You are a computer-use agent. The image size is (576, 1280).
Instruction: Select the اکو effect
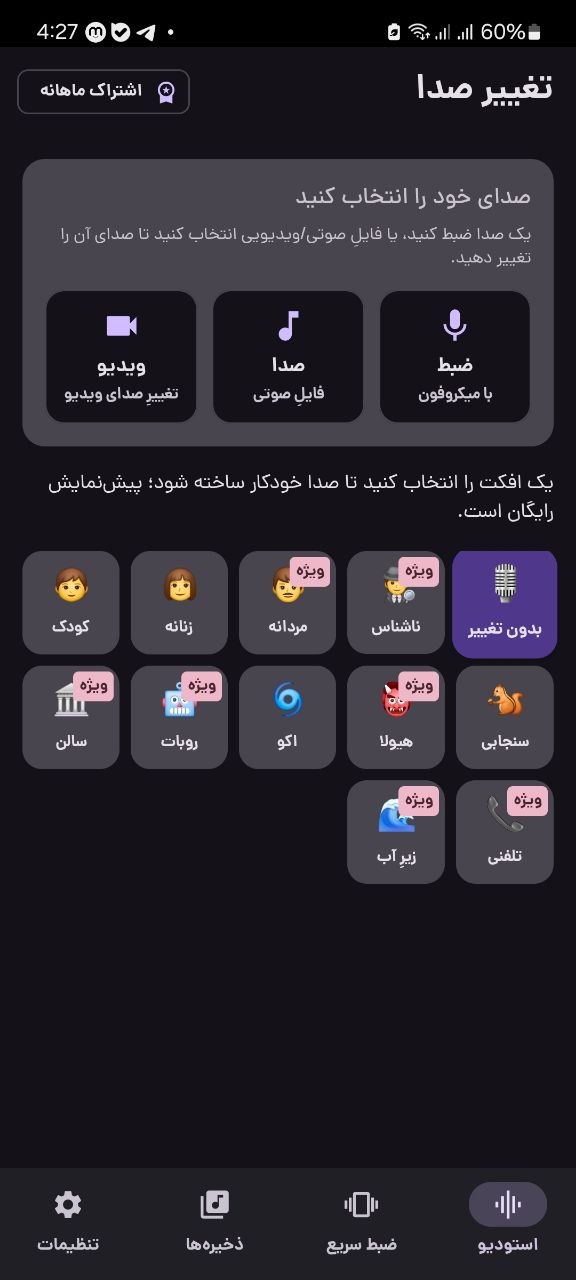pyautogui.click(x=288, y=718)
